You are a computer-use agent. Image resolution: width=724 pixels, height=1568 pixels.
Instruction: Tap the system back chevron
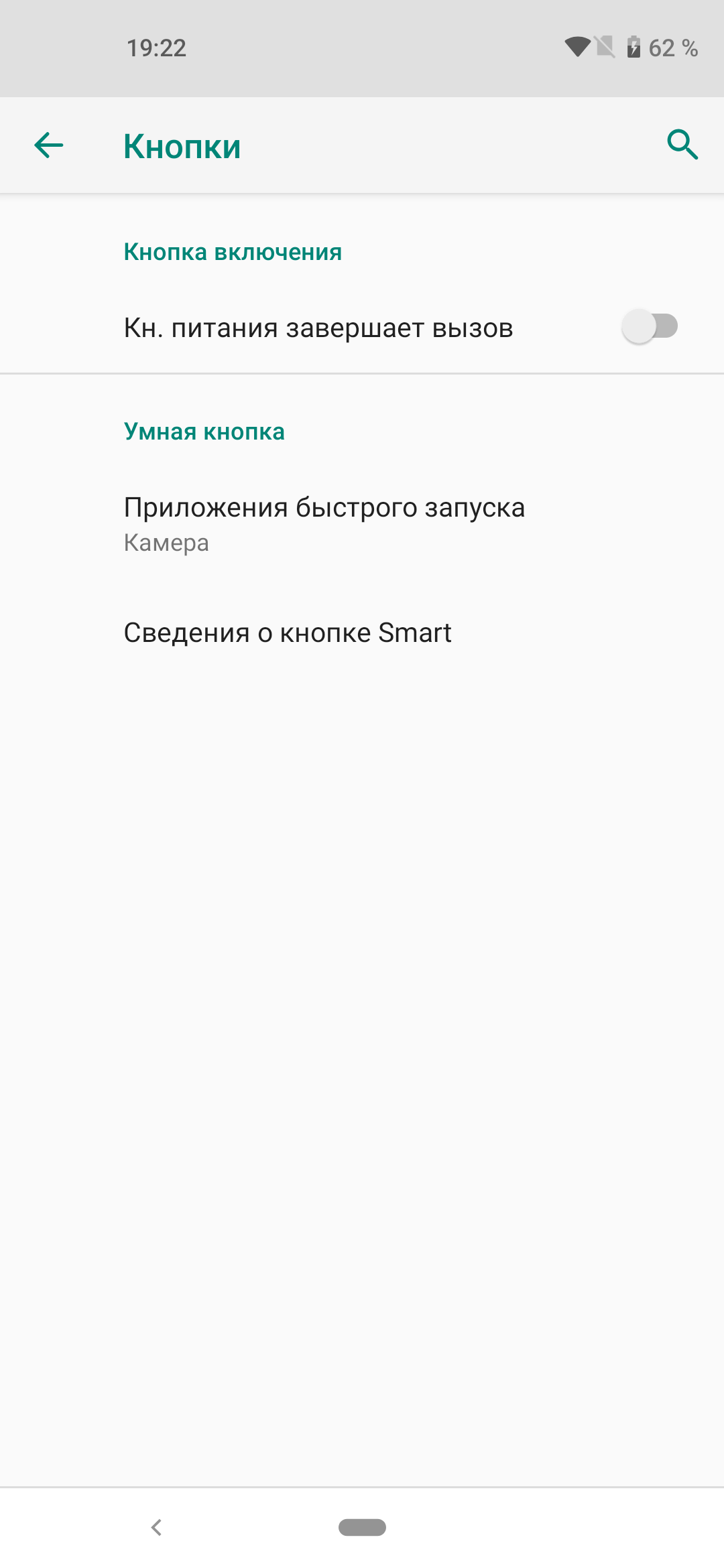156,1527
